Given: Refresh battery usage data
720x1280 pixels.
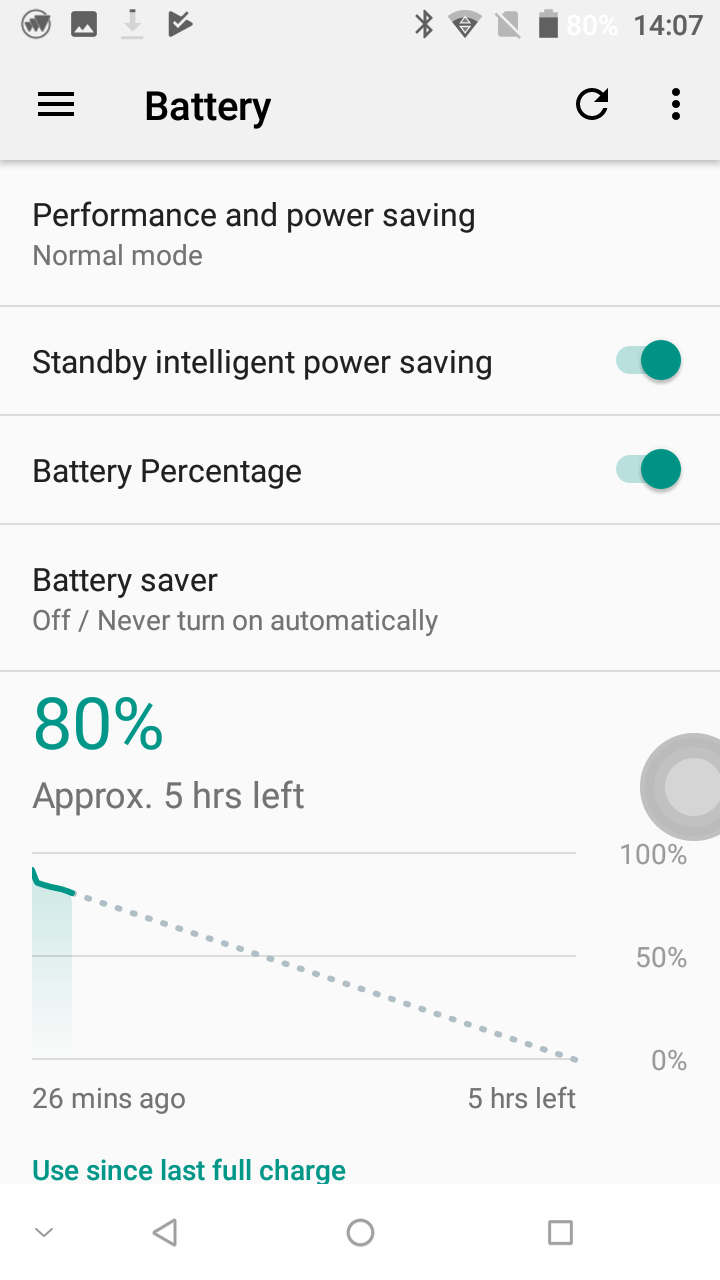Looking at the screenshot, I should (x=592, y=104).
